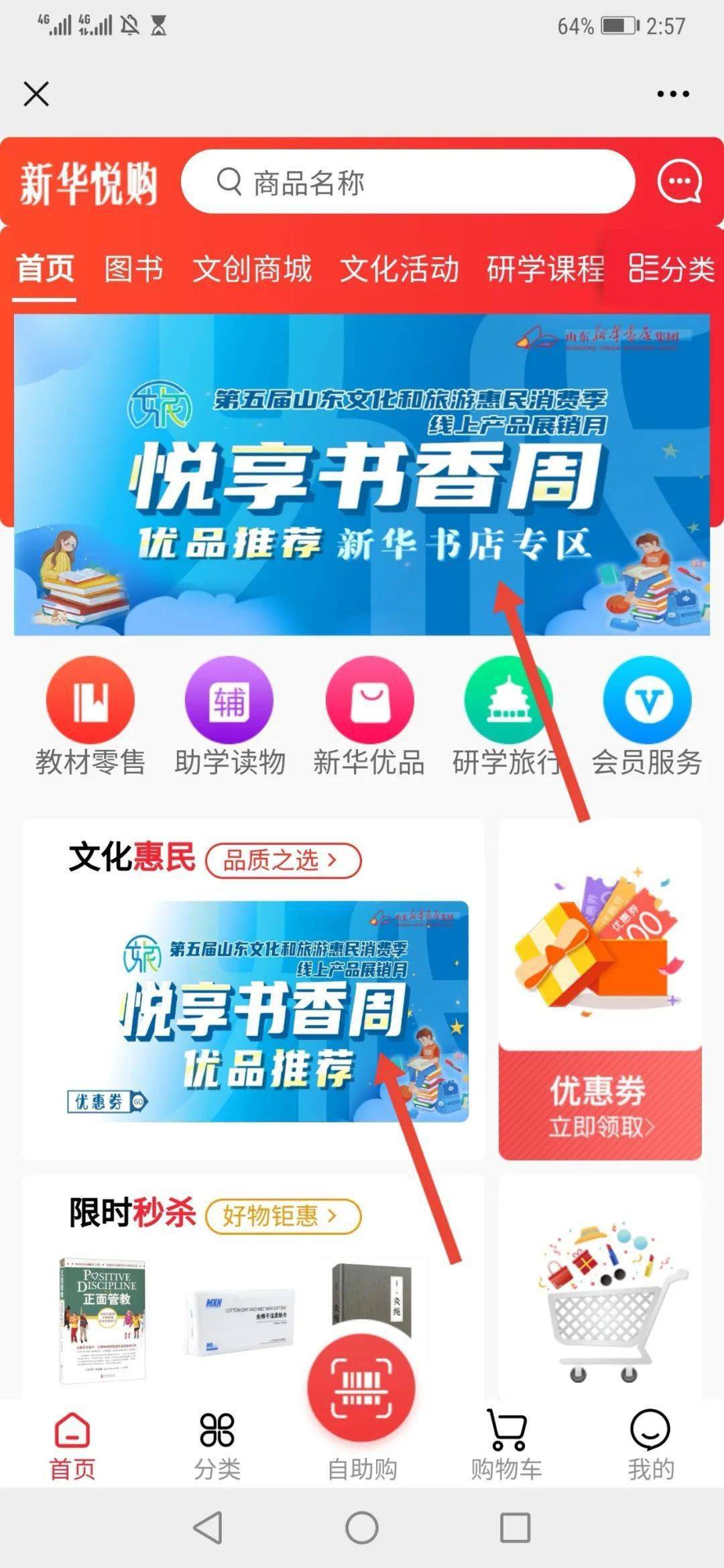This screenshot has height=1568, width=724.
Task: Tap the 品质之选 chip
Action: (283, 860)
